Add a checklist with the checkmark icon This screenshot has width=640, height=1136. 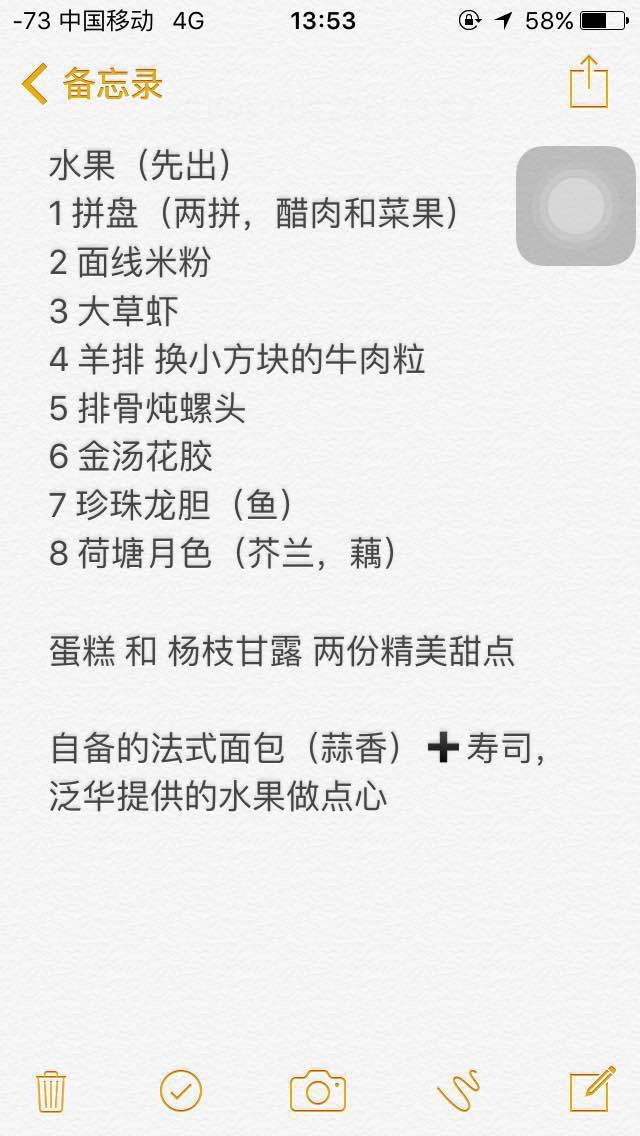[181, 1091]
